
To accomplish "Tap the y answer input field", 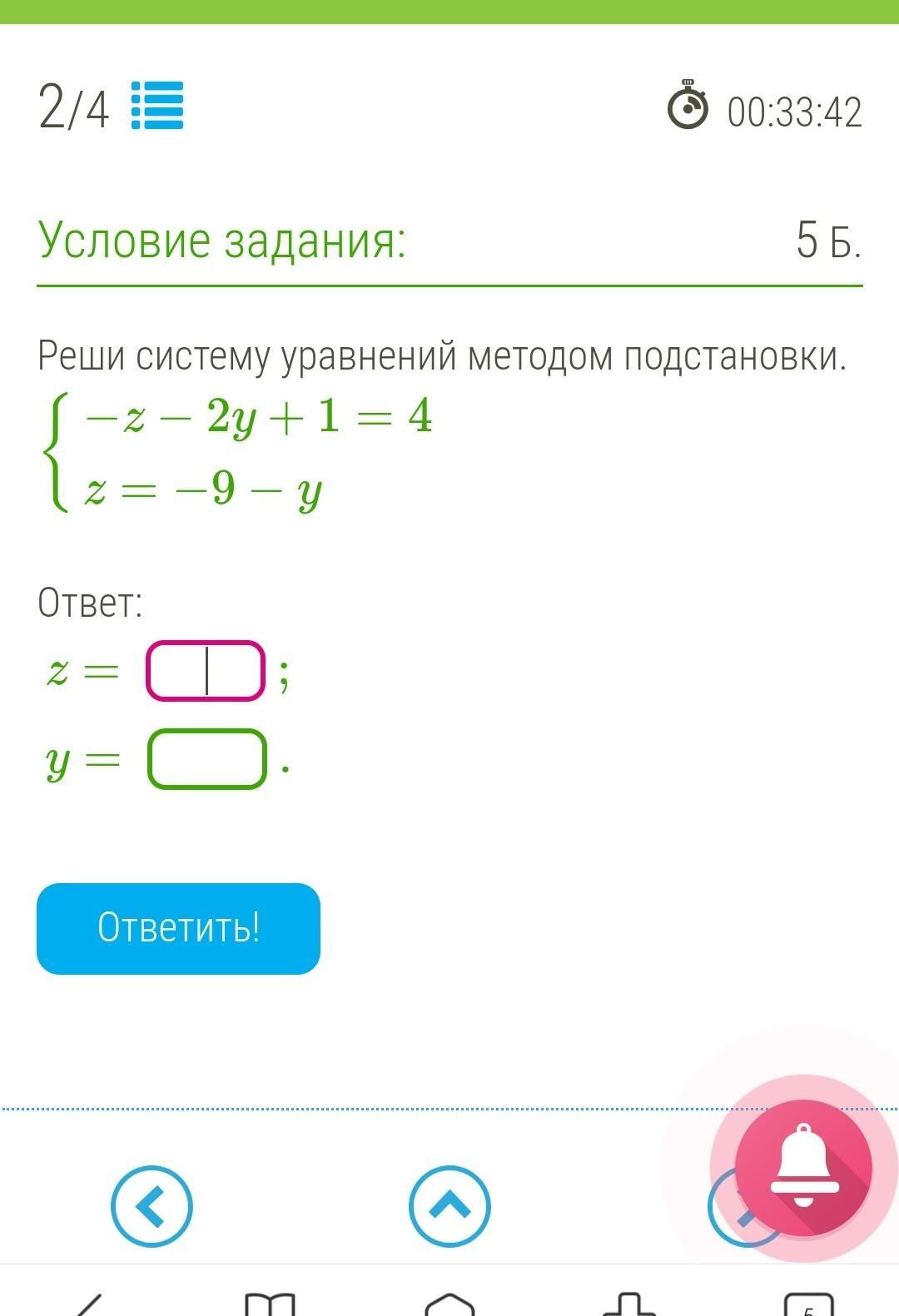I will click(207, 759).
